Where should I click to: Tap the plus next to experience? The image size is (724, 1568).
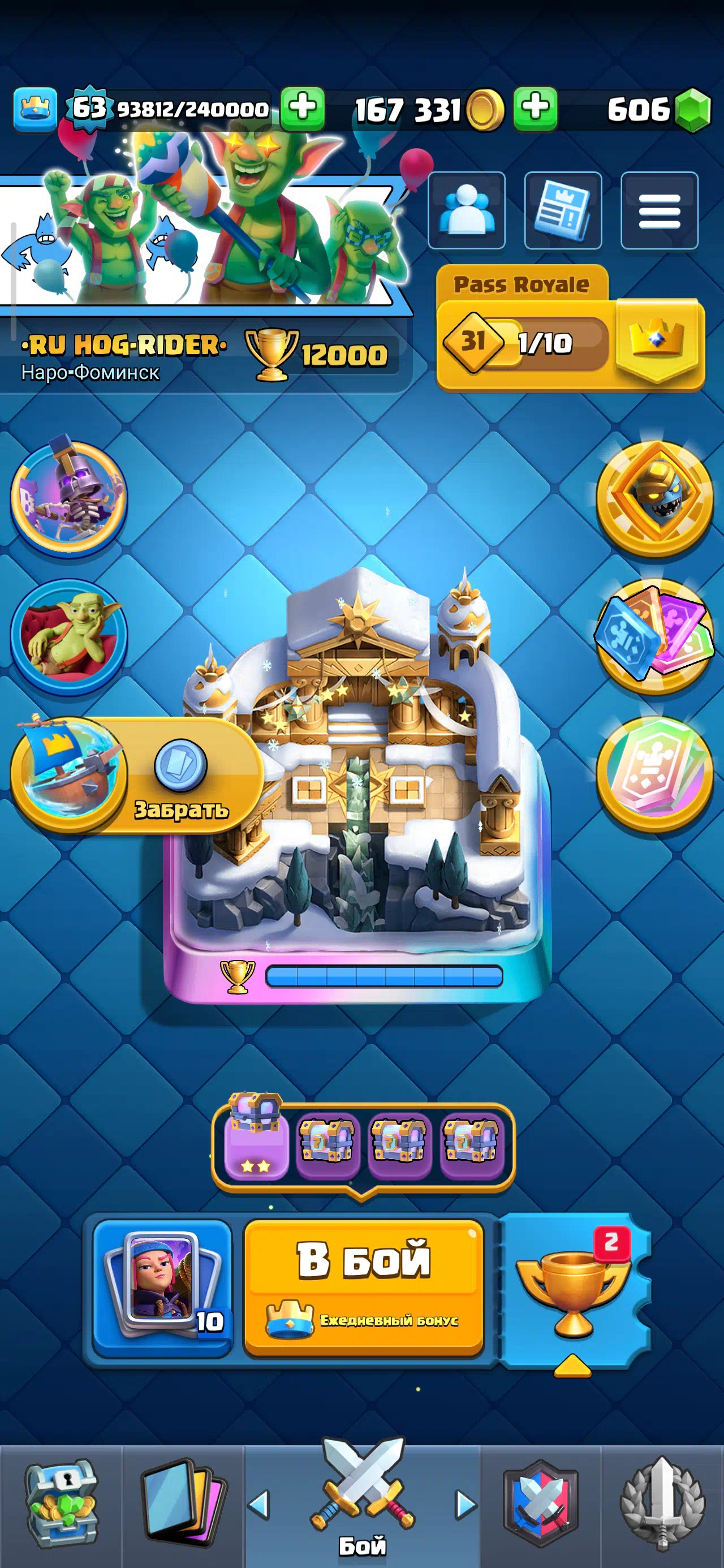point(302,109)
